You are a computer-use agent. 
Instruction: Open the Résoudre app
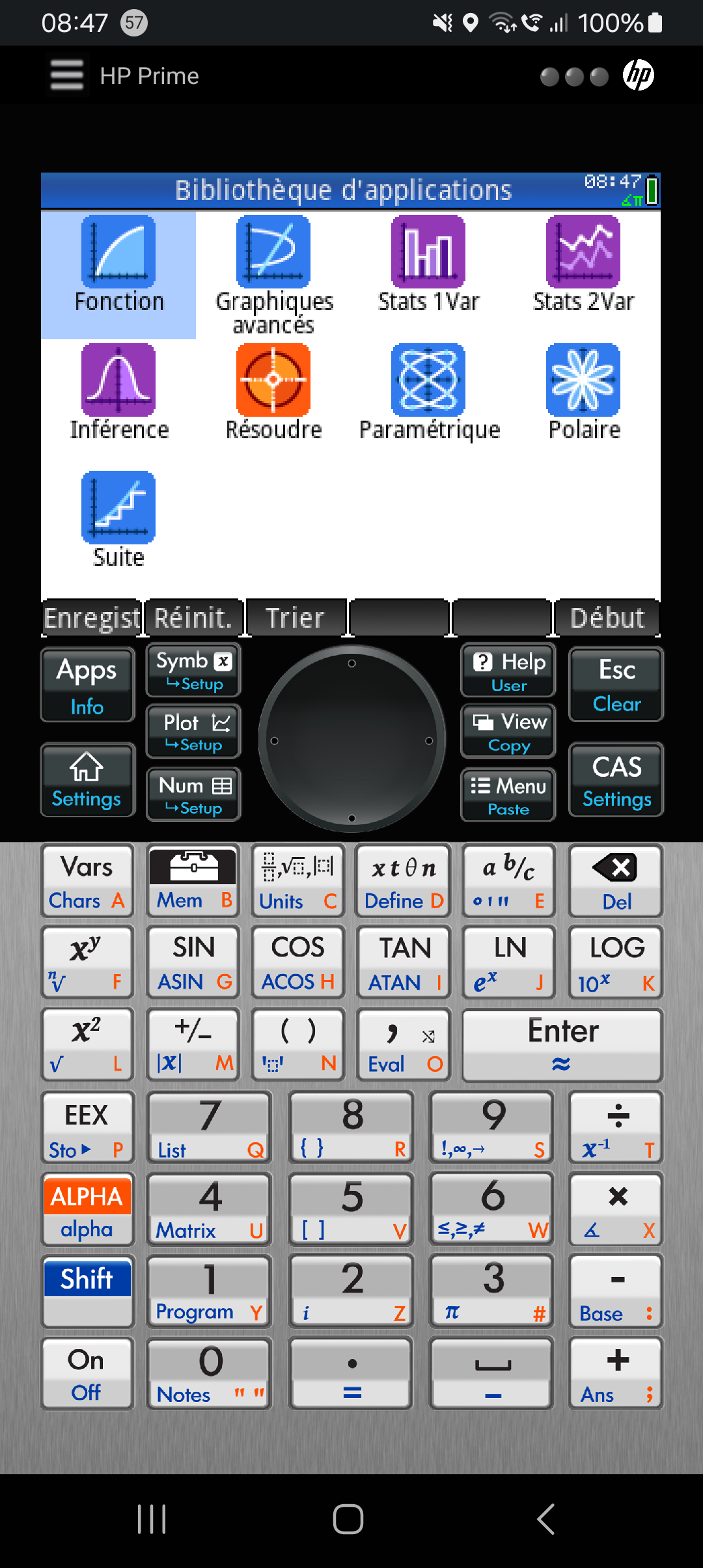[273, 393]
